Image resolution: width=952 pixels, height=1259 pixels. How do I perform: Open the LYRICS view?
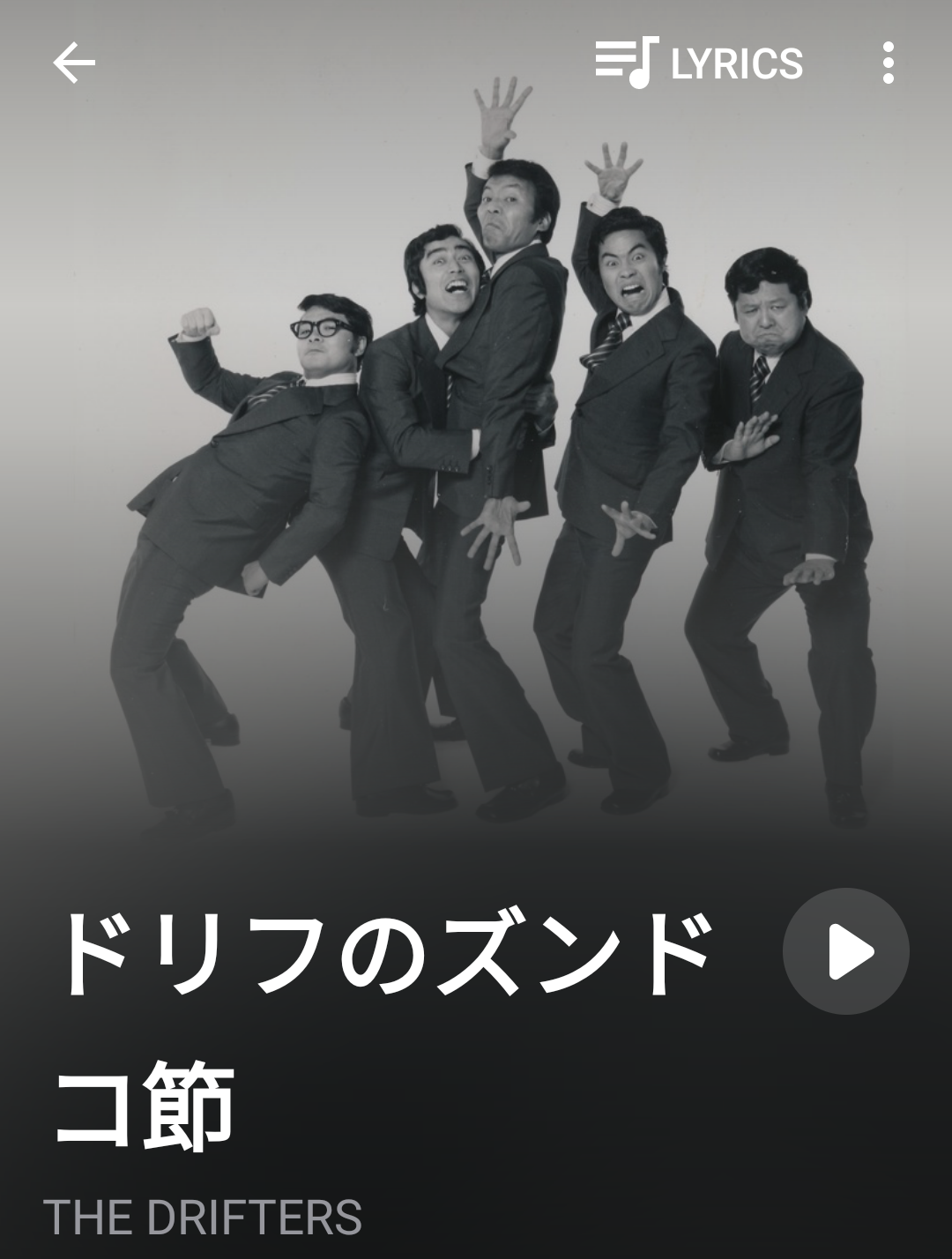pyautogui.click(x=699, y=63)
